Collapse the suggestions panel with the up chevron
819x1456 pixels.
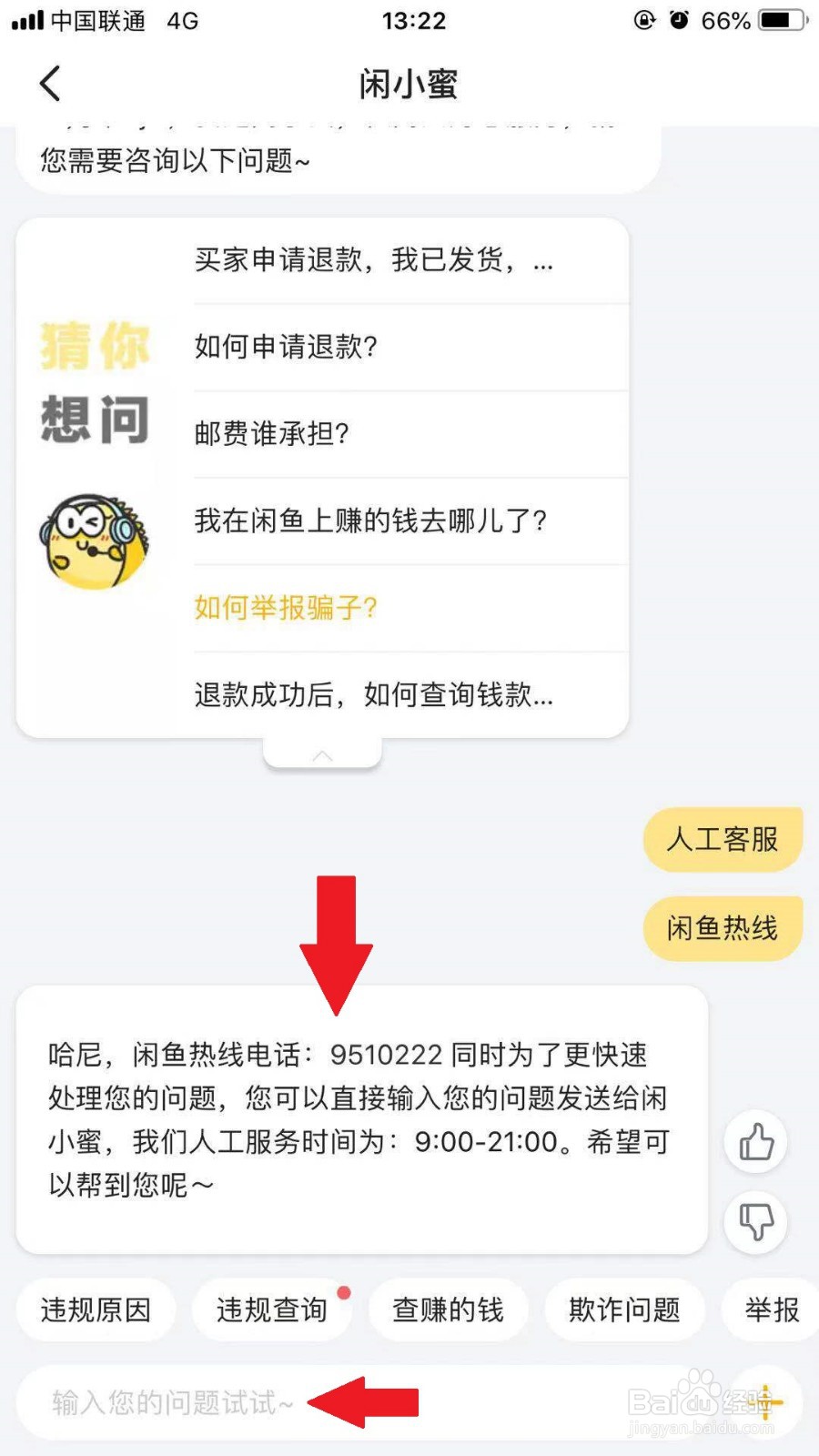tap(322, 753)
